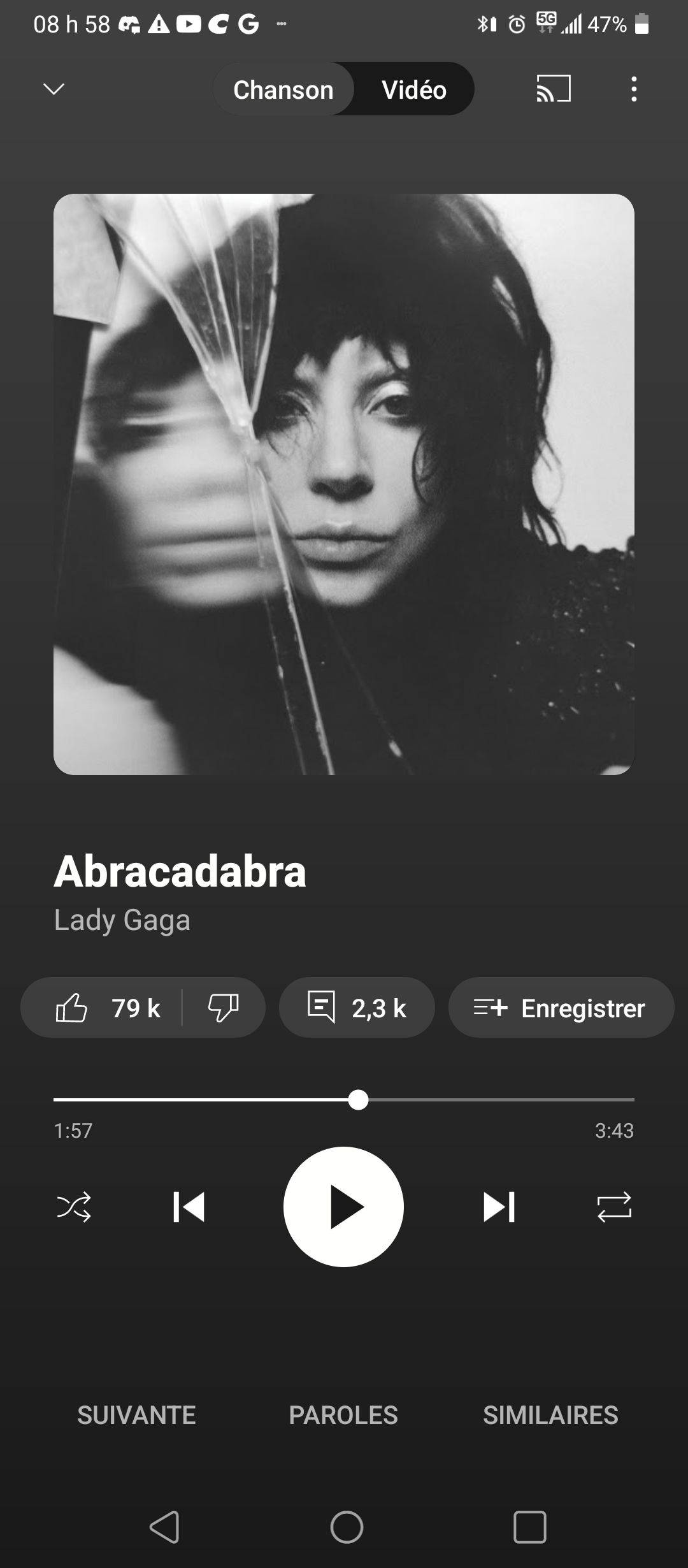Tap the playback progress bar knob
The height and width of the screenshot is (1568, 688).
point(359,1100)
